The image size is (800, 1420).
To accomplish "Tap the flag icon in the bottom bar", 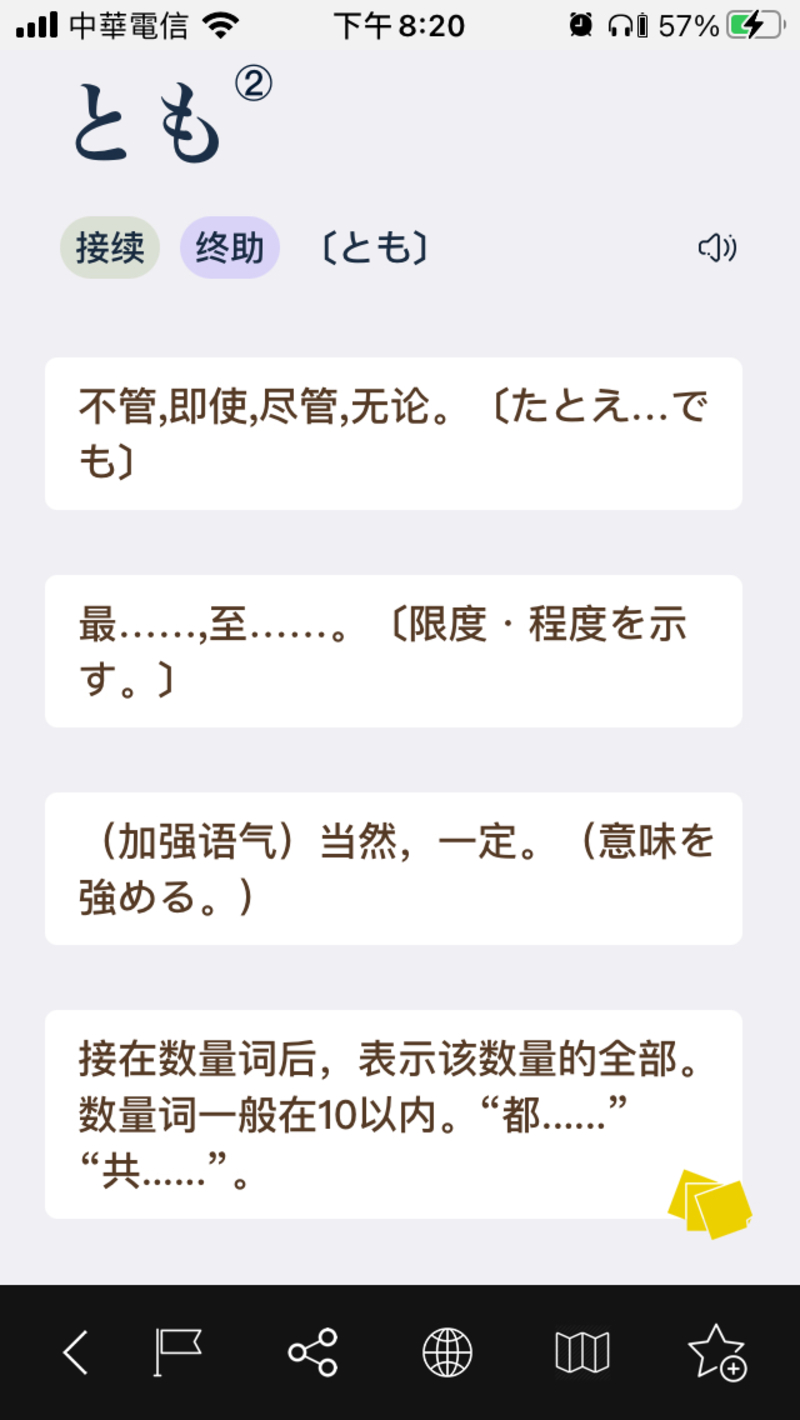I will coord(178,1353).
